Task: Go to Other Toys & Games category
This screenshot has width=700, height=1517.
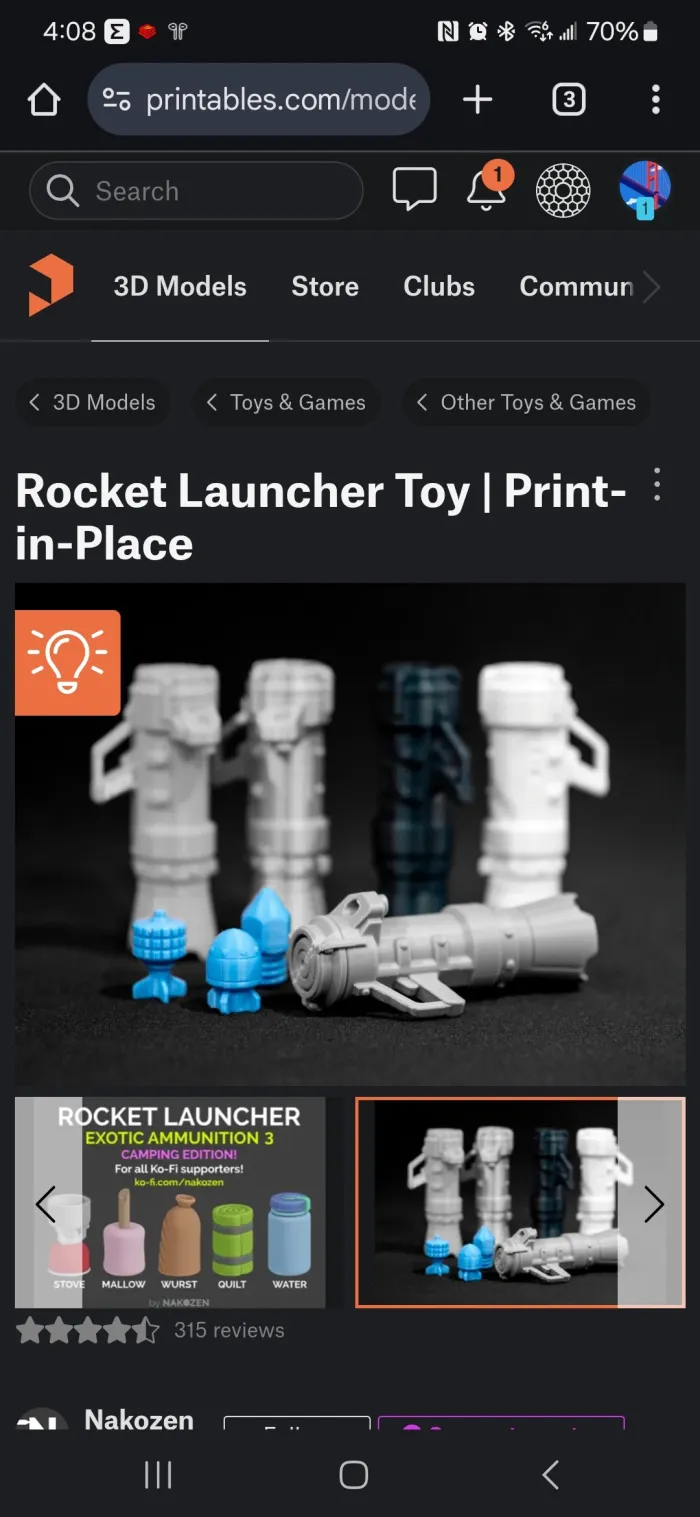Action: 526,402
